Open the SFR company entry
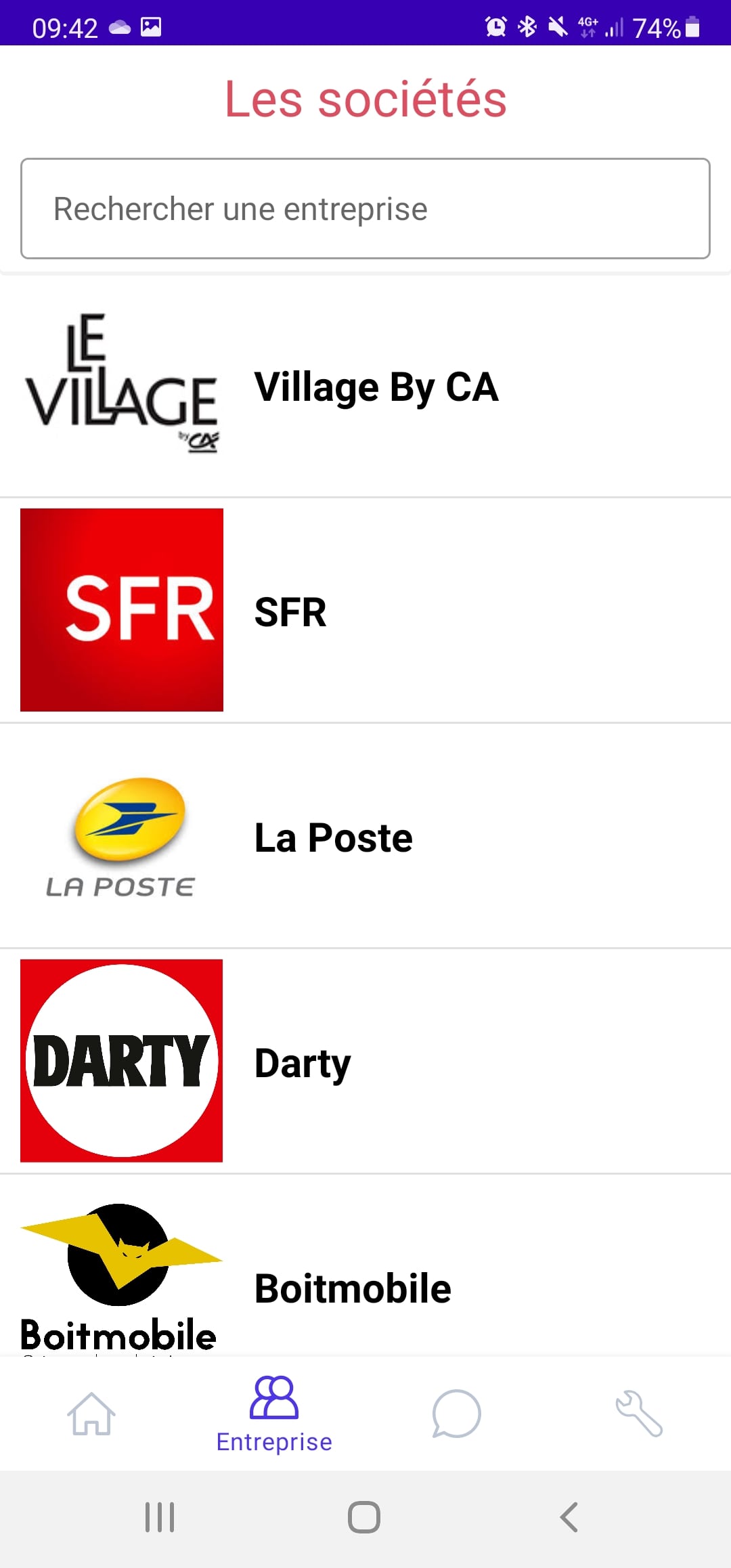 [291, 612]
